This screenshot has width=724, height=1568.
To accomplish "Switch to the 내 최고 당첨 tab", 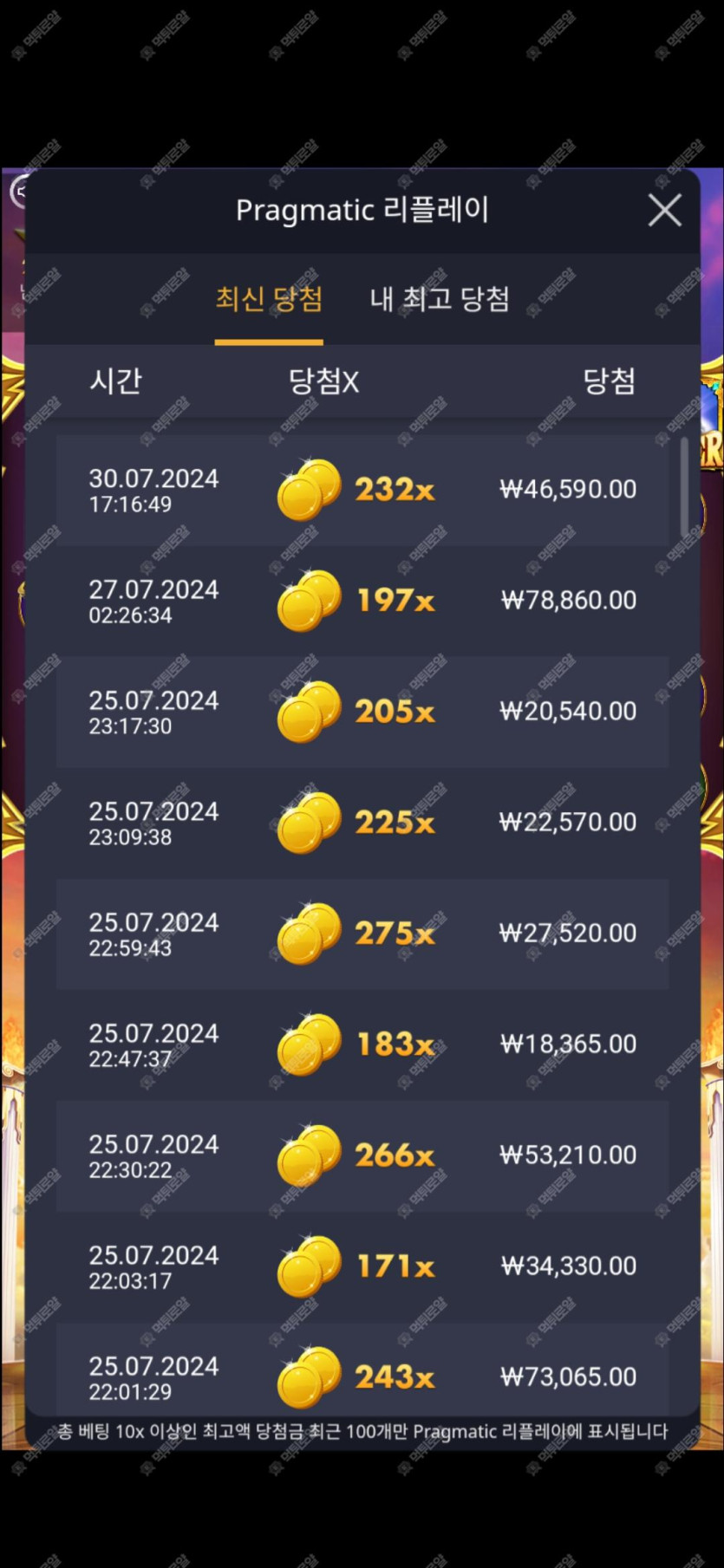I will pyautogui.click(x=439, y=299).
